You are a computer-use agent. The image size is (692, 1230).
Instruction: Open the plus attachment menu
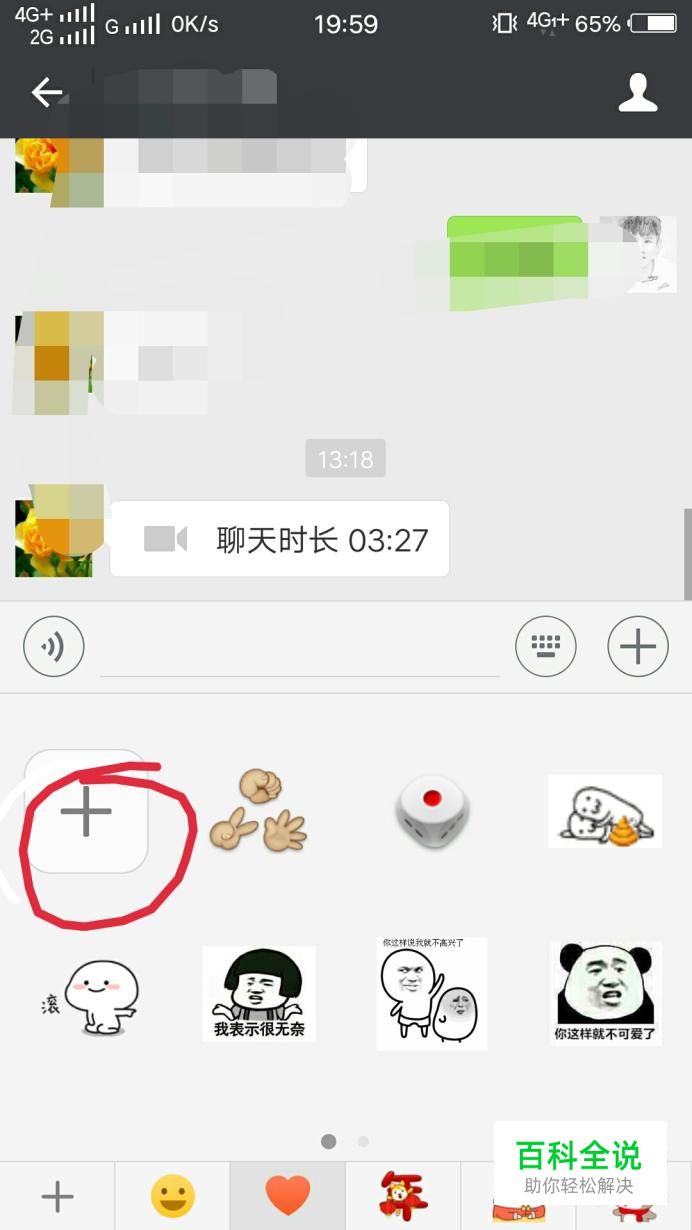(x=638, y=647)
